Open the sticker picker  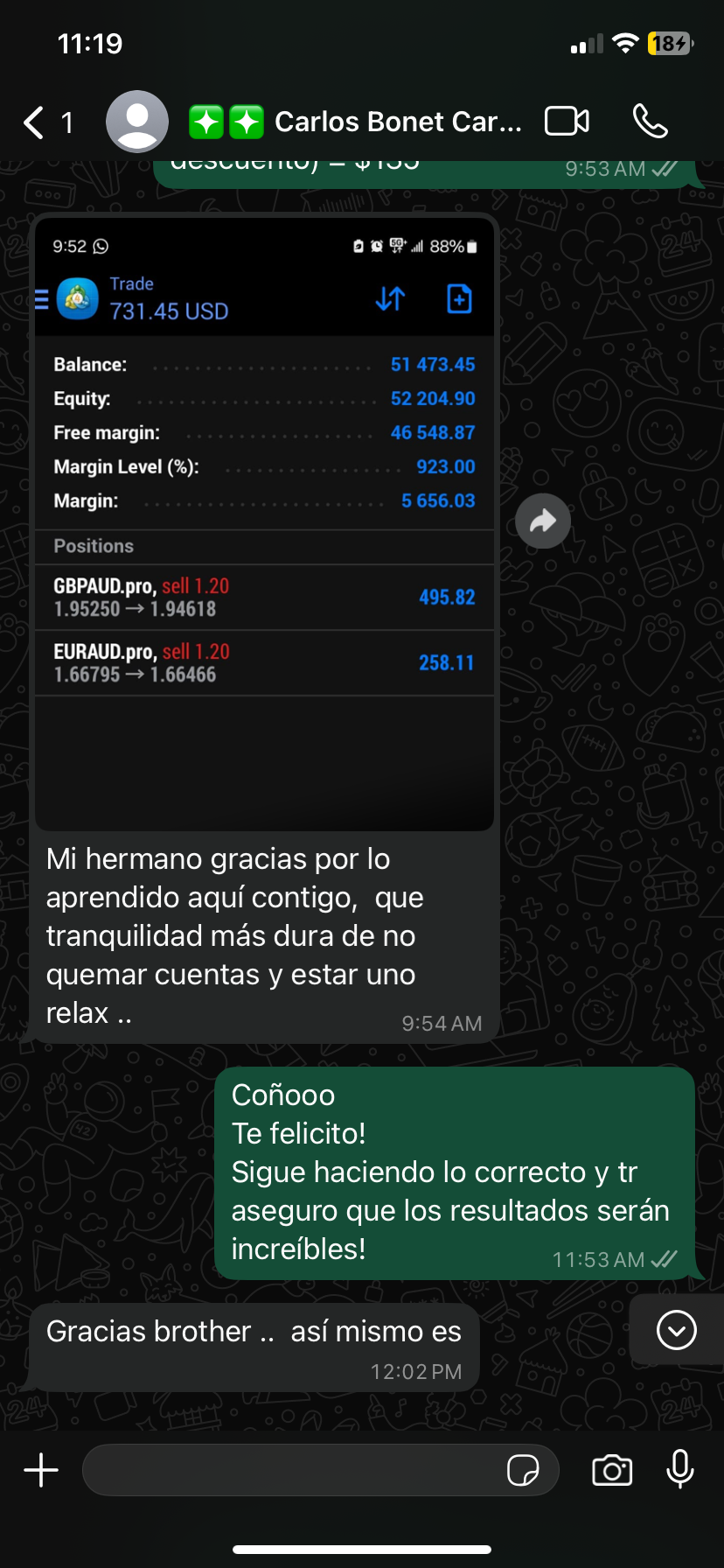(x=523, y=1470)
